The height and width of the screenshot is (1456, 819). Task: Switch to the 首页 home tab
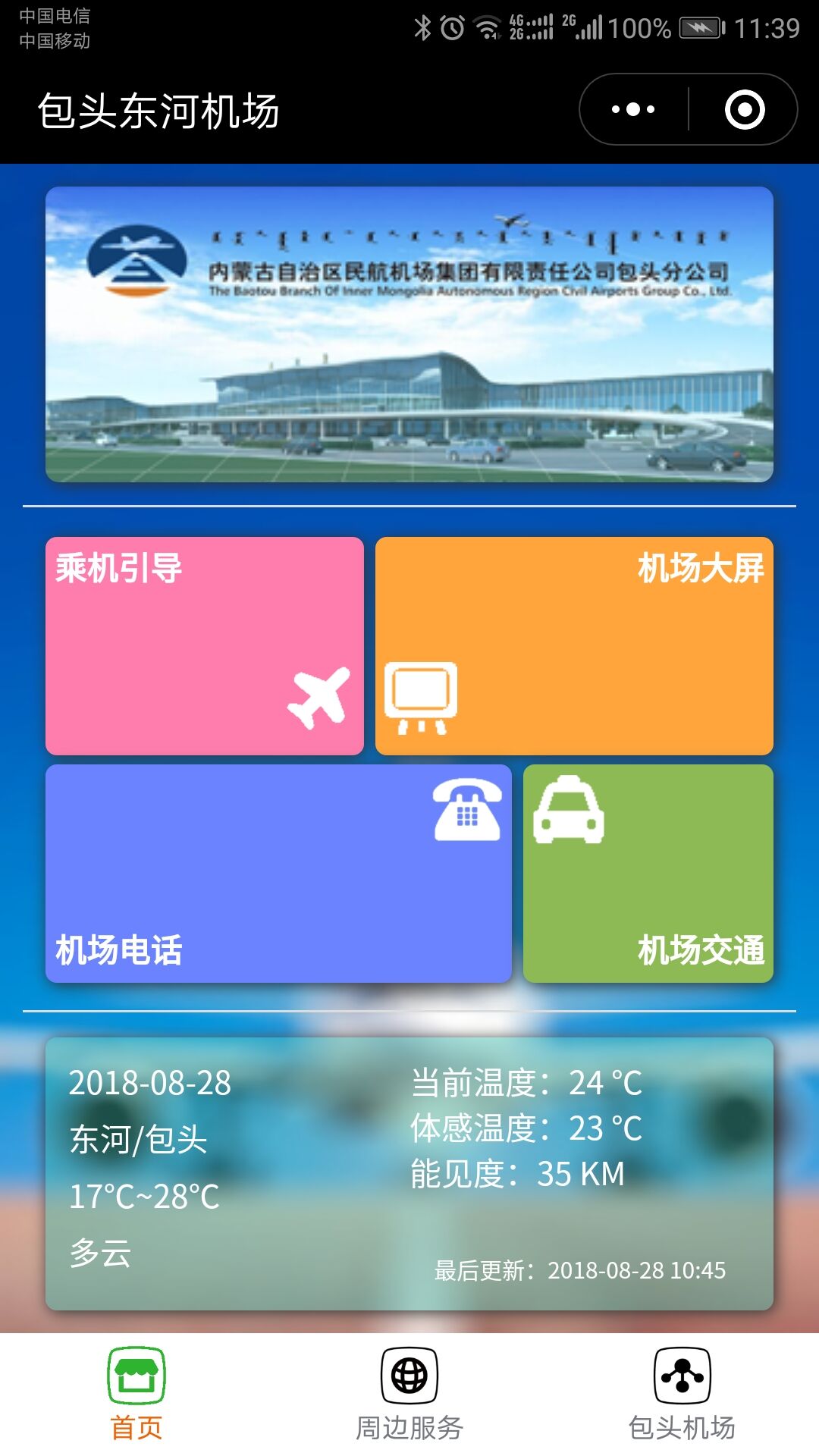(136, 1395)
